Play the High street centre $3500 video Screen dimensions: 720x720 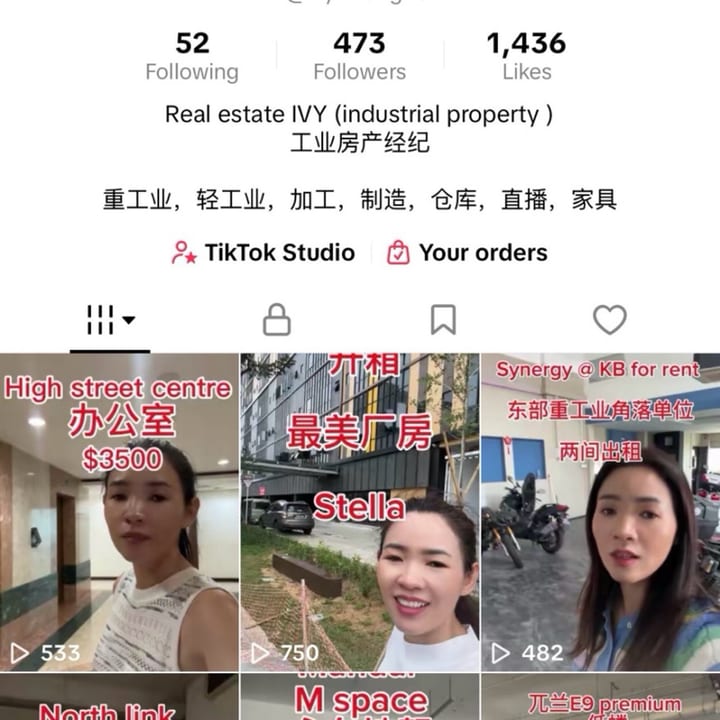click(119, 512)
